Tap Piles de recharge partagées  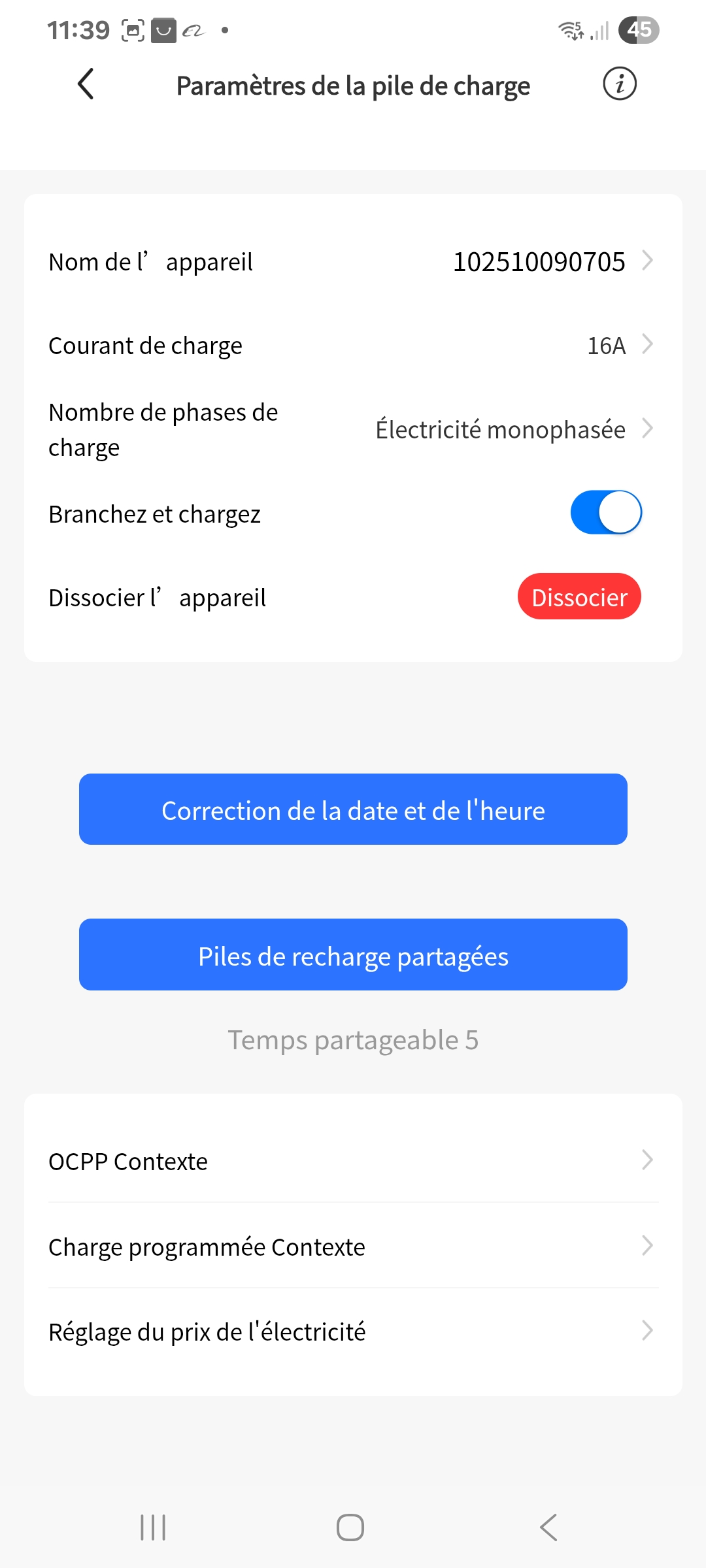point(352,955)
